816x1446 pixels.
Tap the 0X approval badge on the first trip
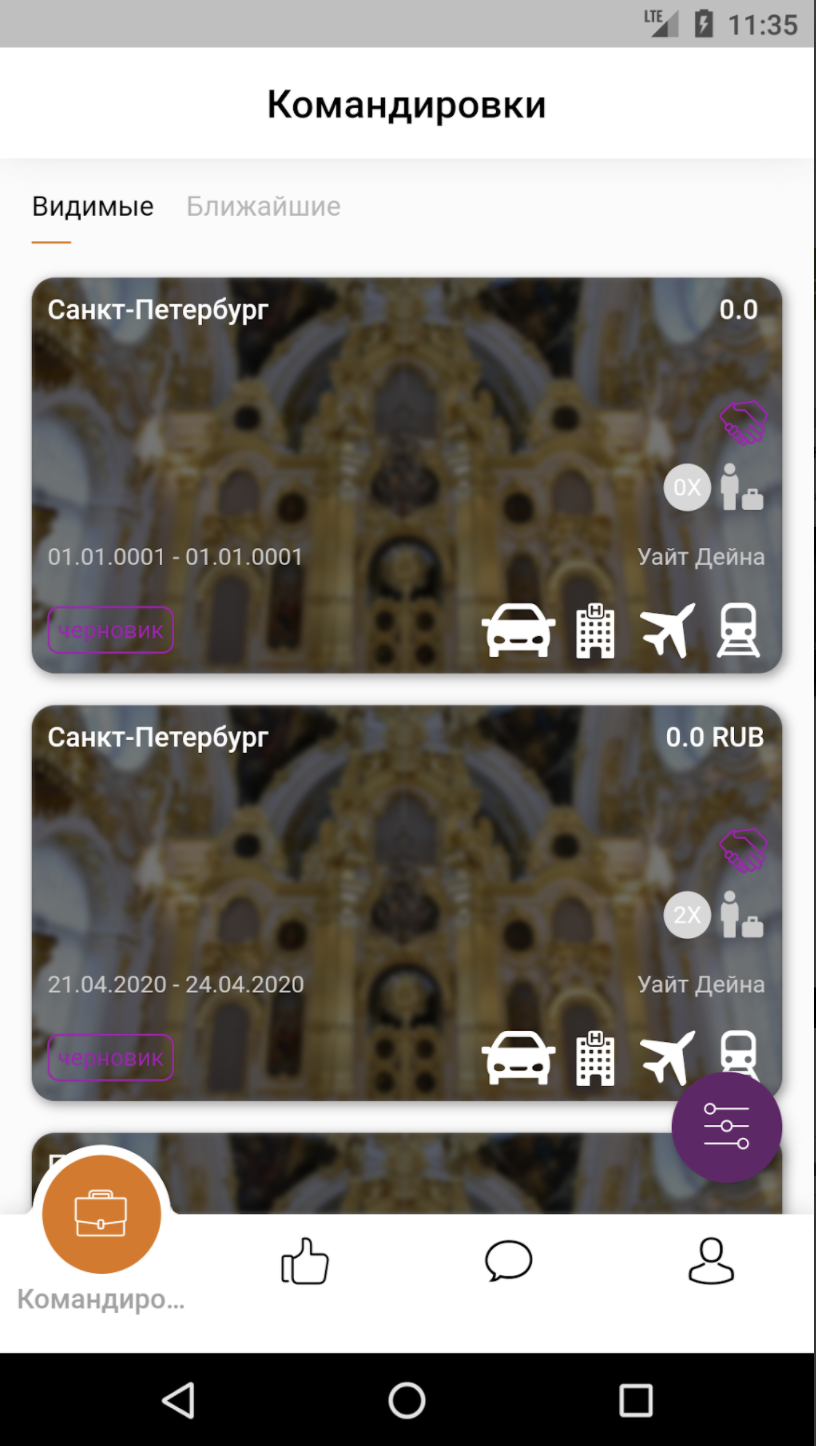[687, 487]
